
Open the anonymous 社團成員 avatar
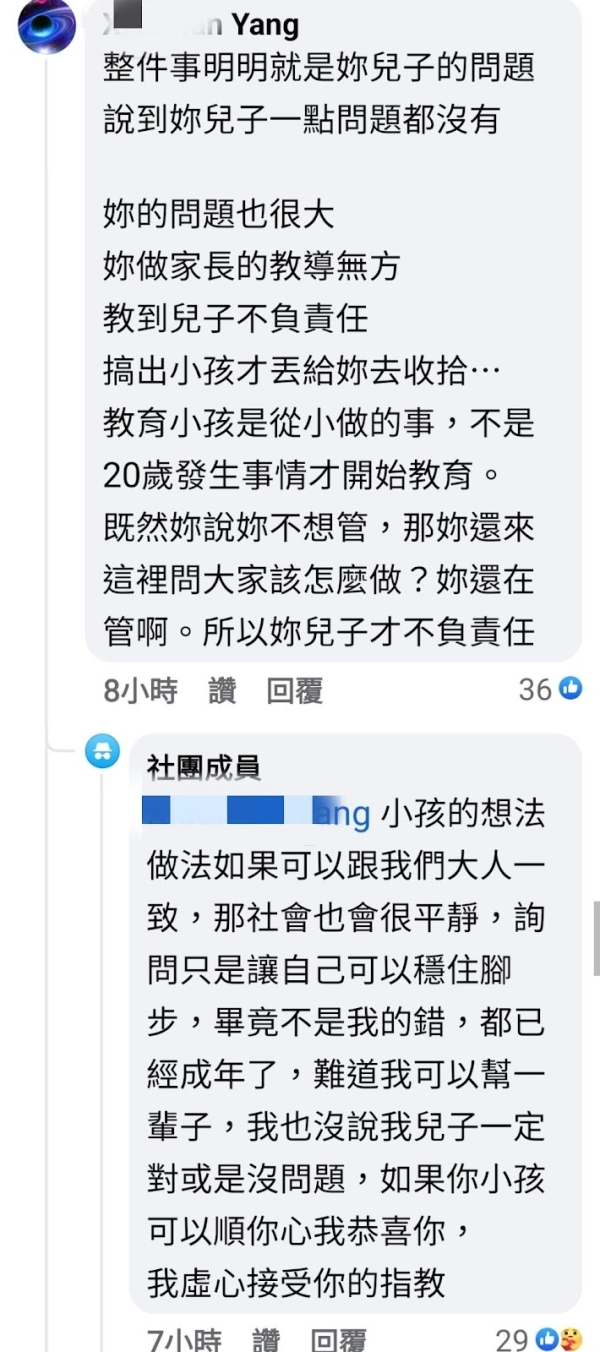(102, 751)
